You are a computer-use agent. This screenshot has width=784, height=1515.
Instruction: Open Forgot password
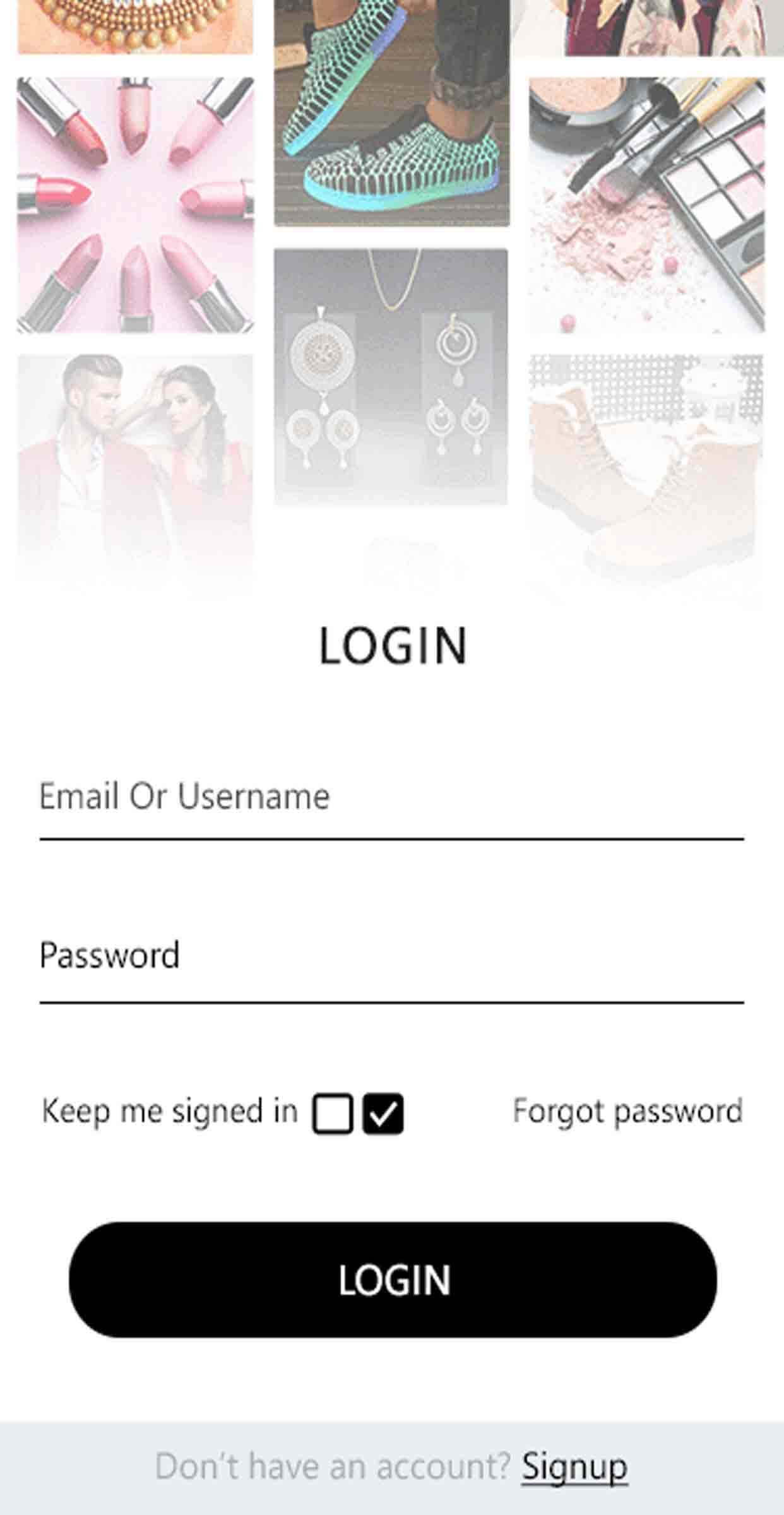tap(627, 1112)
